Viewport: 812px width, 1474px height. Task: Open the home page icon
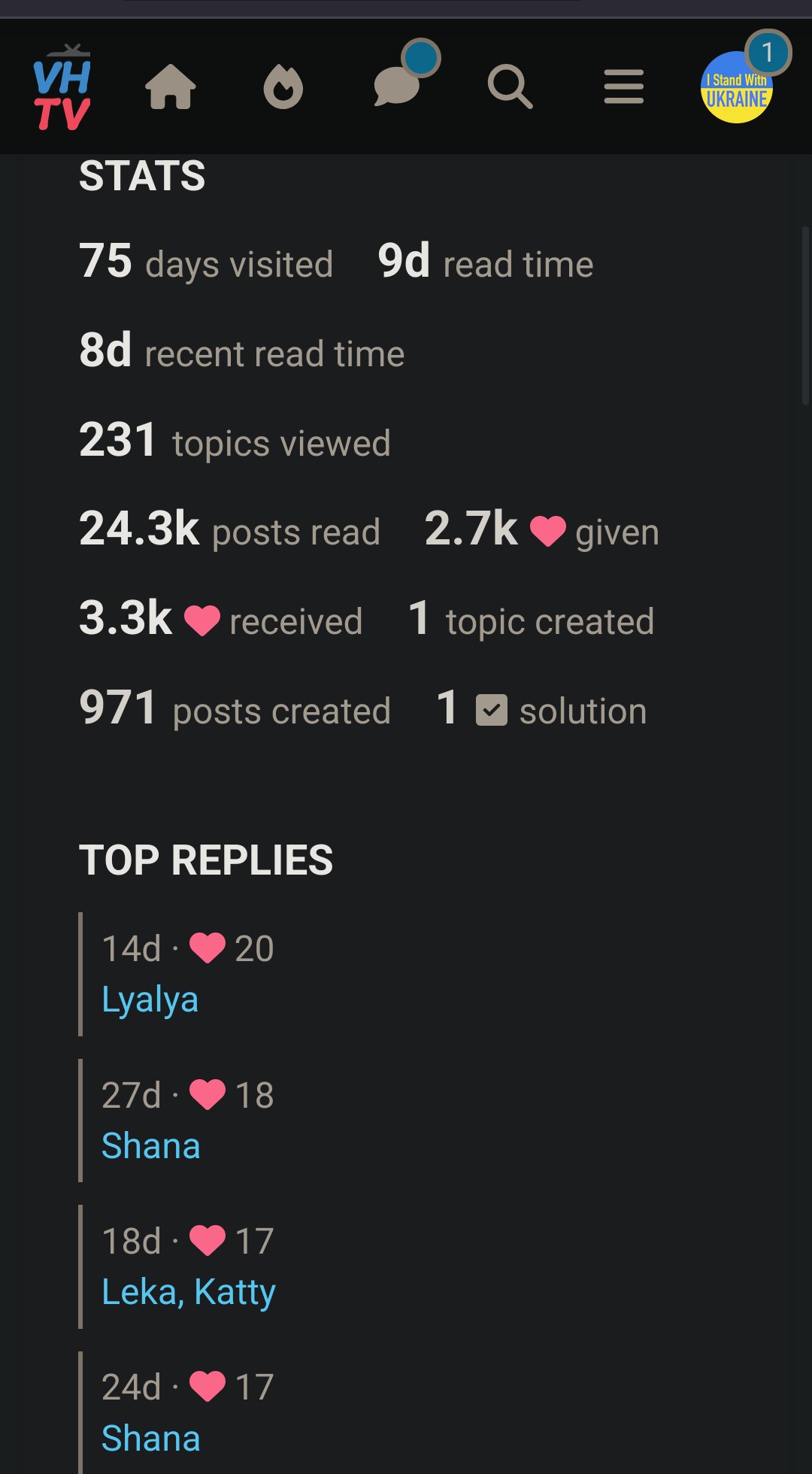171,87
